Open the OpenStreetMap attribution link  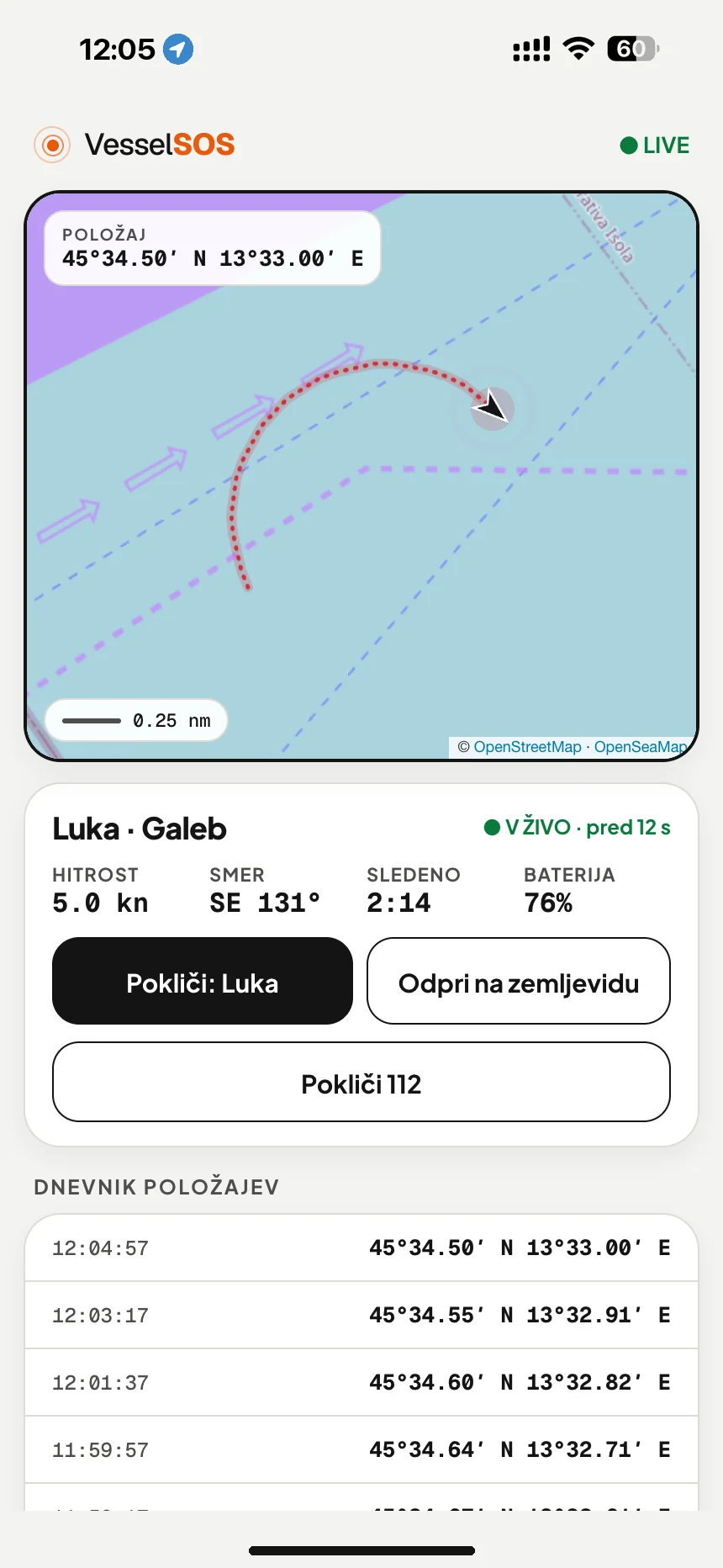pos(527,747)
